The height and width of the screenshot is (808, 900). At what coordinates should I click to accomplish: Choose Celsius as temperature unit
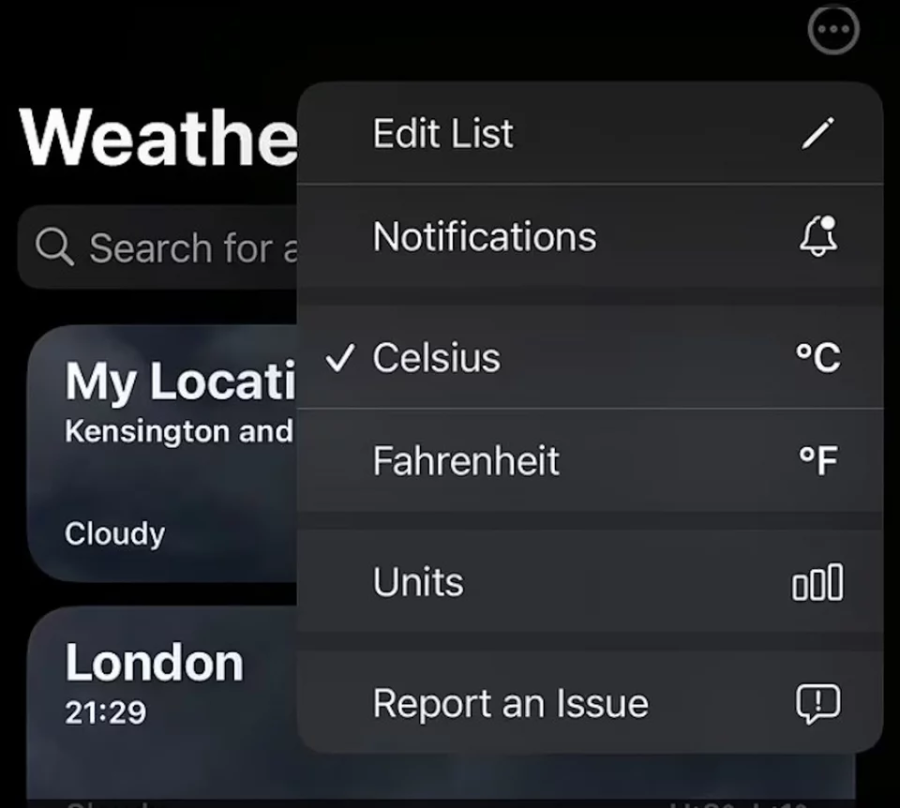tap(590, 358)
